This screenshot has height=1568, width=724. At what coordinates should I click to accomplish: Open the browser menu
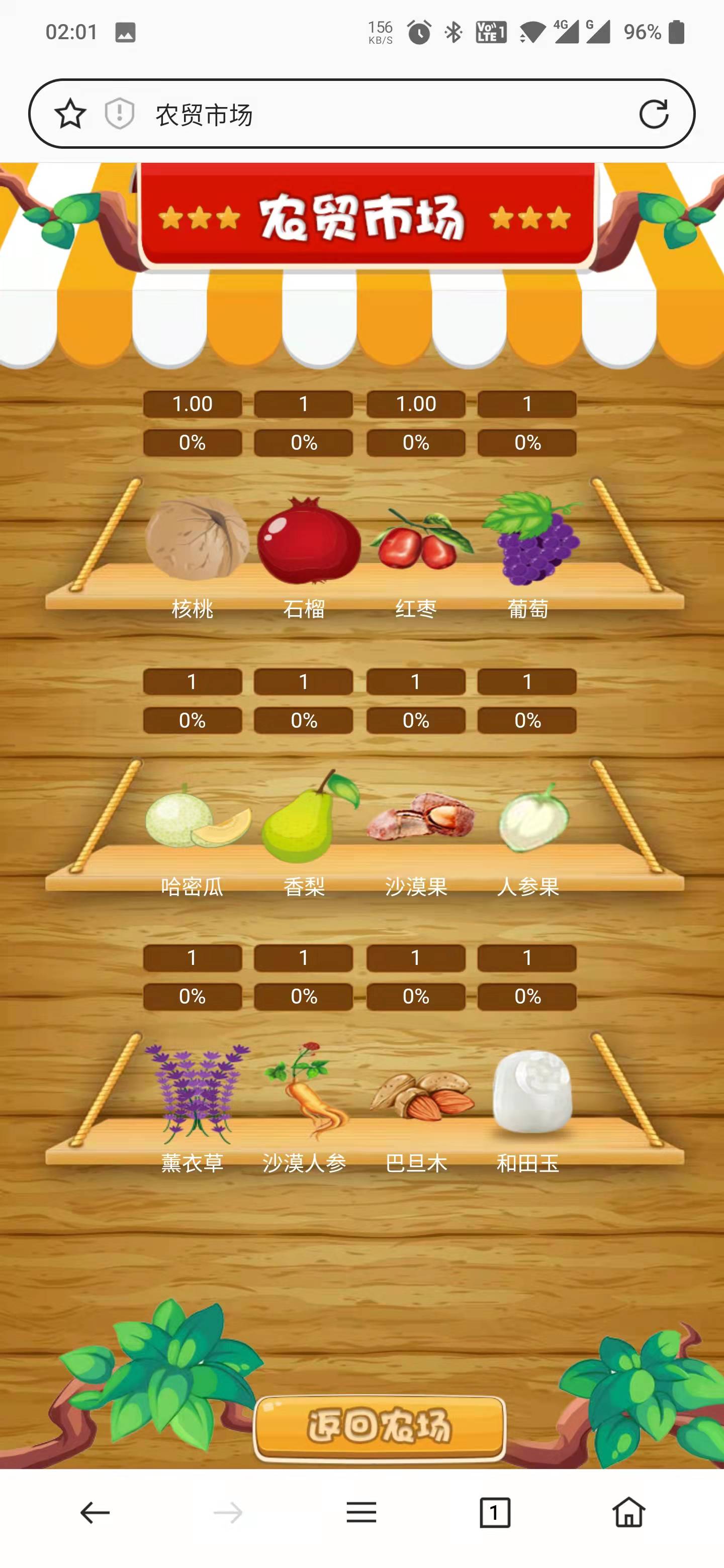(x=361, y=1512)
